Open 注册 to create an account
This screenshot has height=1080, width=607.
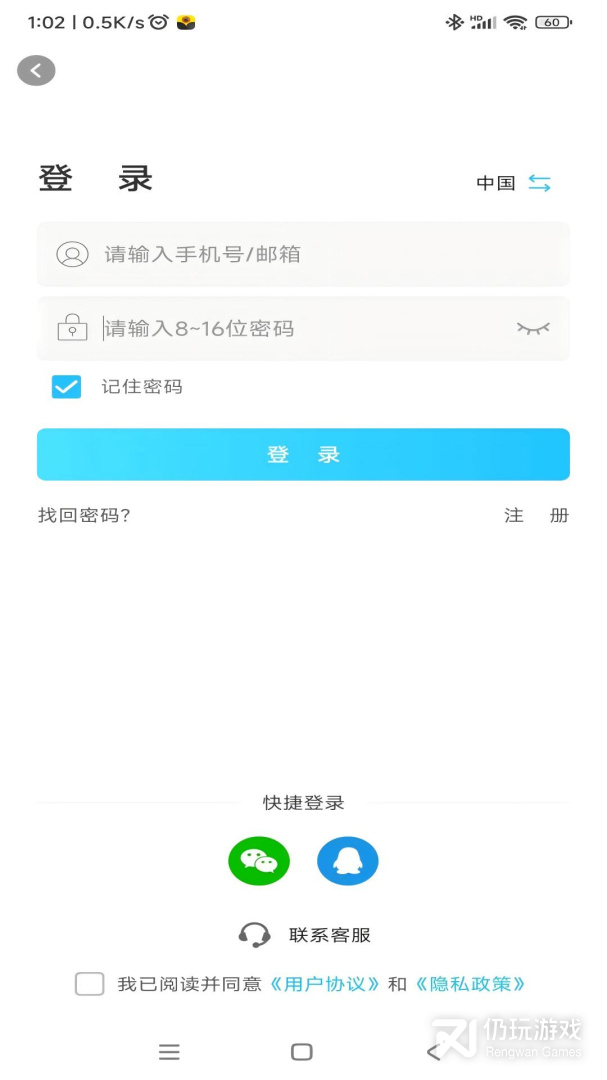click(x=536, y=515)
